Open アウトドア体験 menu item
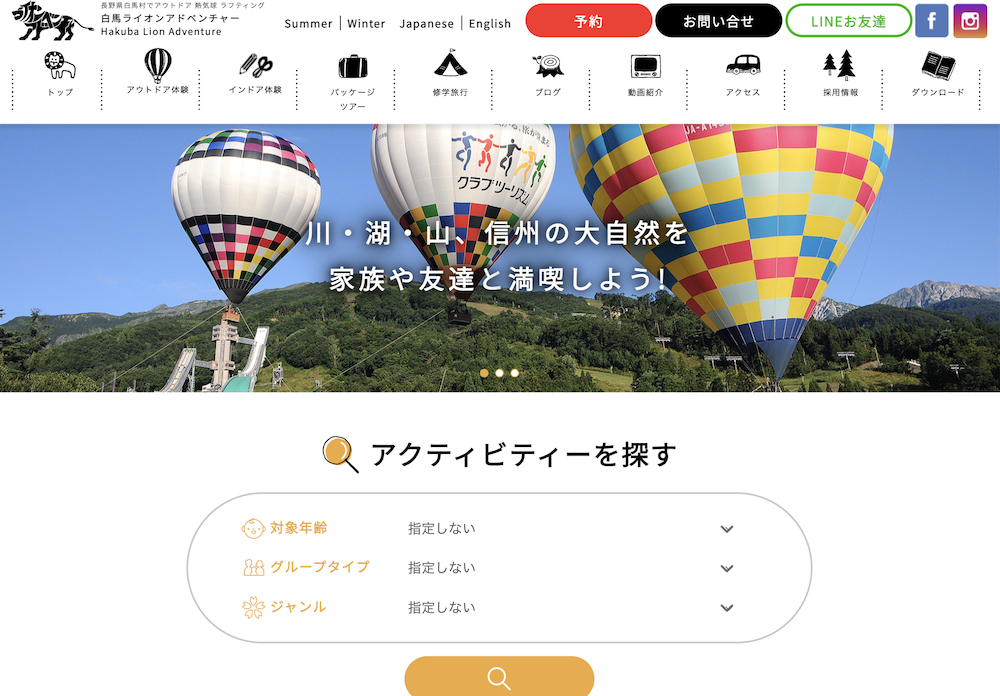Image resolution: width=1000 pixels, height=696 pixels. tap(157, 74)
